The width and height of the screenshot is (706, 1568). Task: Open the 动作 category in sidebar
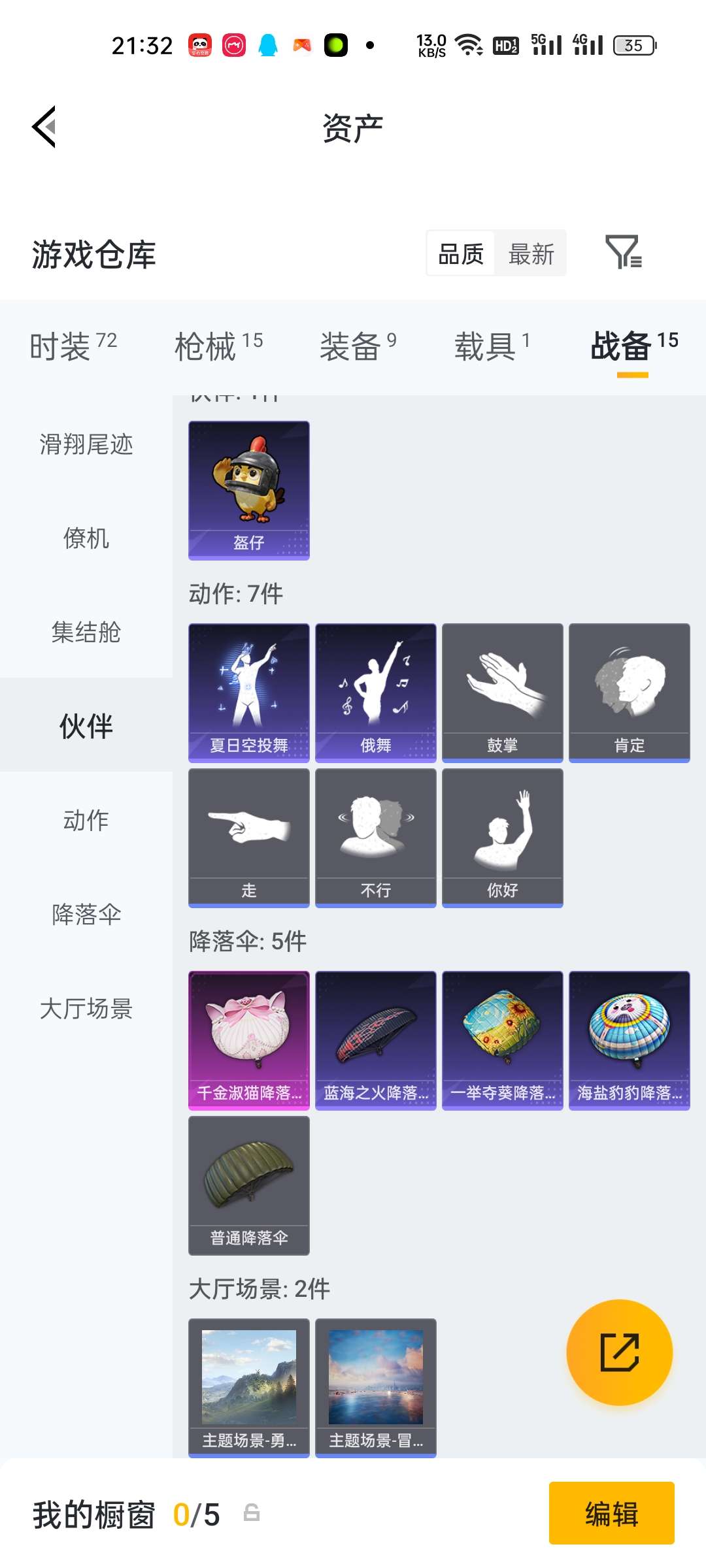[x=85, y=822]
